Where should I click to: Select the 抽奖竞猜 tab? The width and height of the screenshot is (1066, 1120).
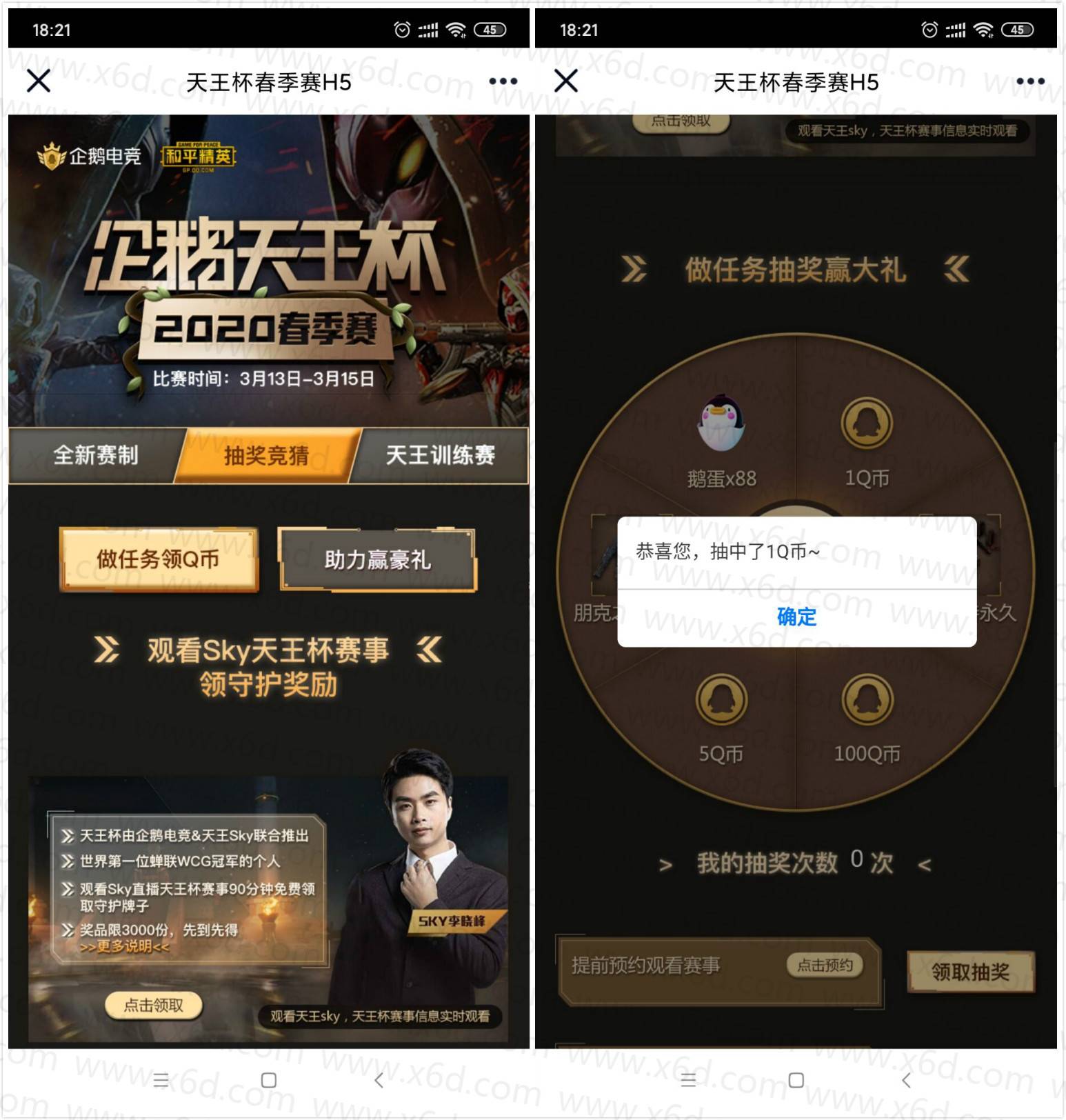tap(267, 455)
